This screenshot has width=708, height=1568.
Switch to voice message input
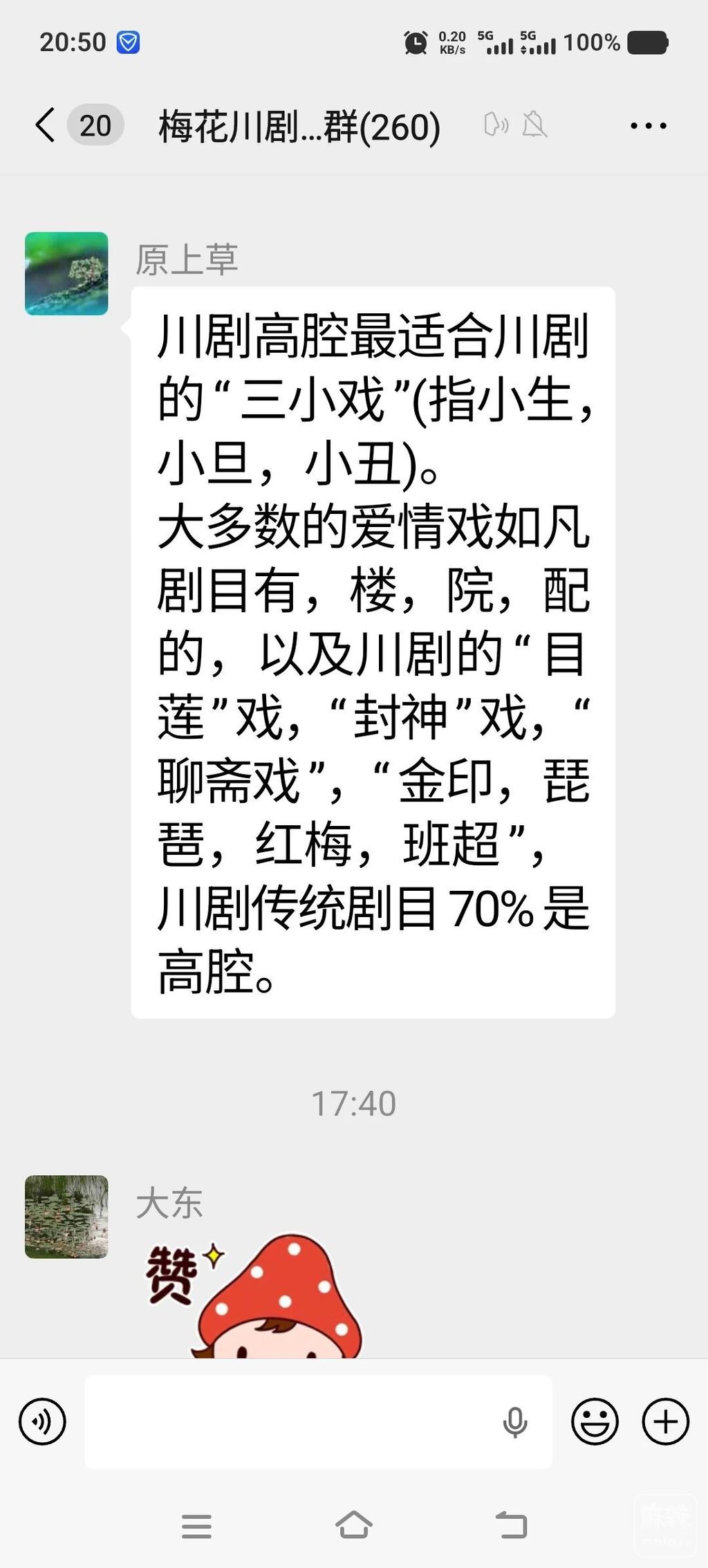tap(42, 1422)
